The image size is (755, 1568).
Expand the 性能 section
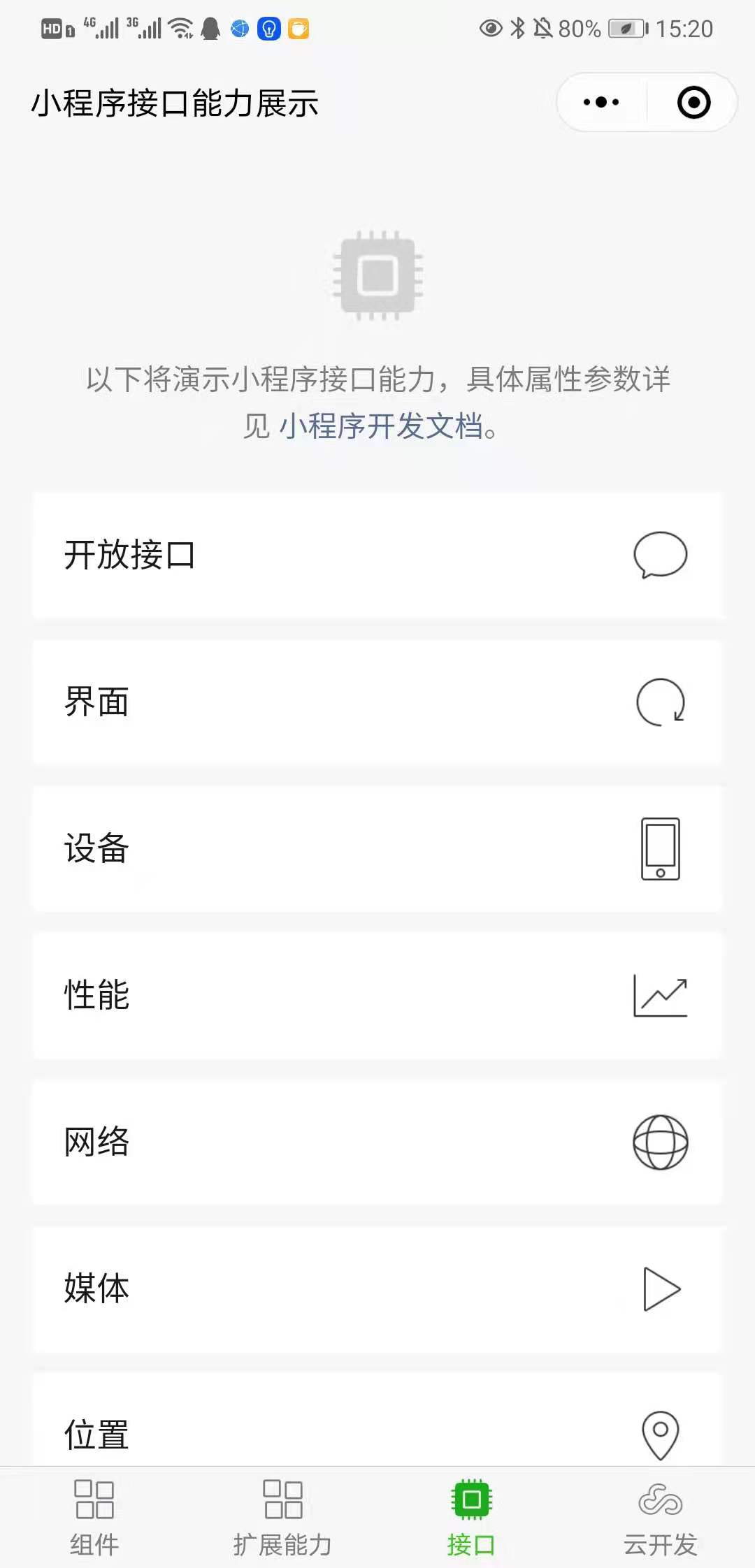pos(377,995)
